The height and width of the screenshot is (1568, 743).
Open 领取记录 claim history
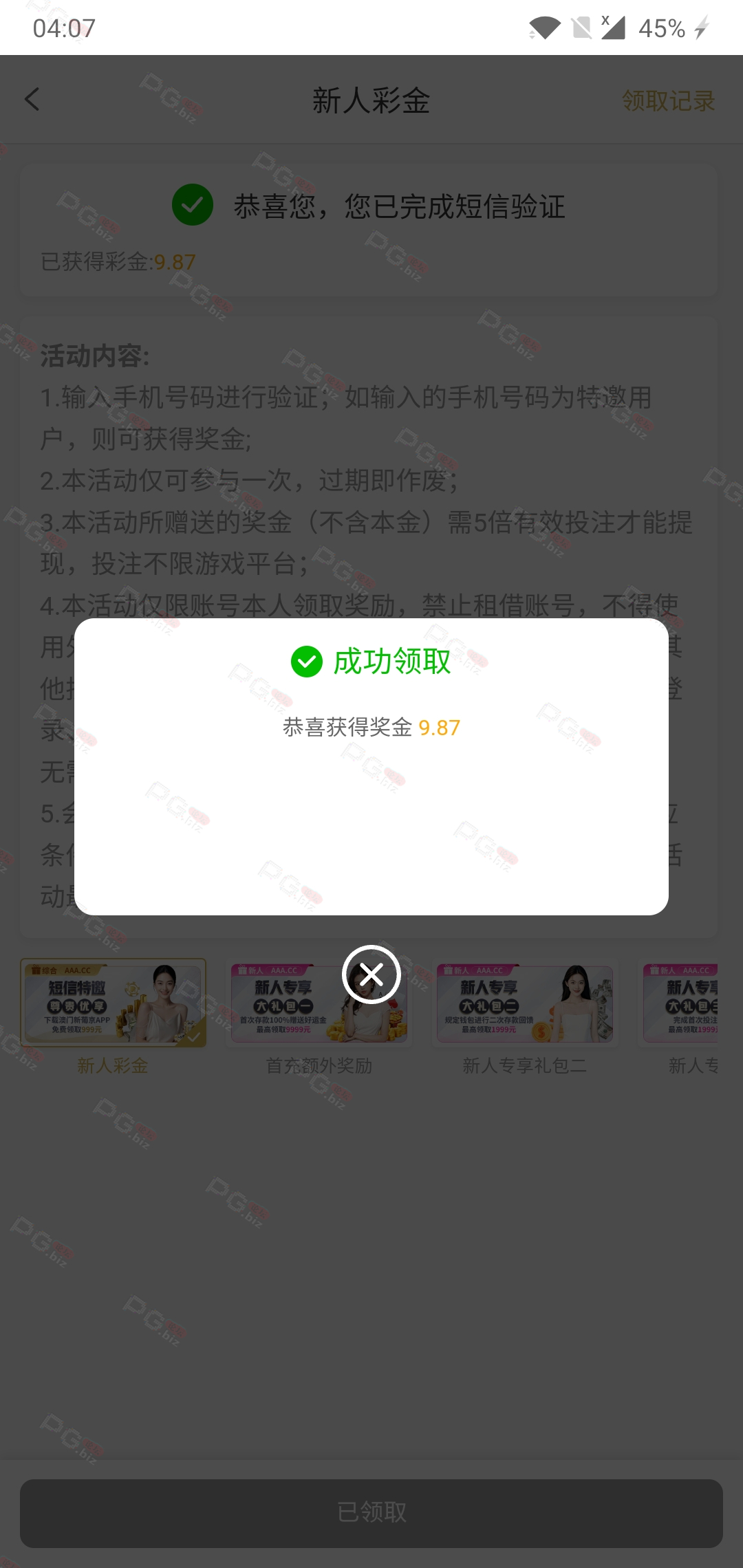pyautogui.click(x=668, y=101)
